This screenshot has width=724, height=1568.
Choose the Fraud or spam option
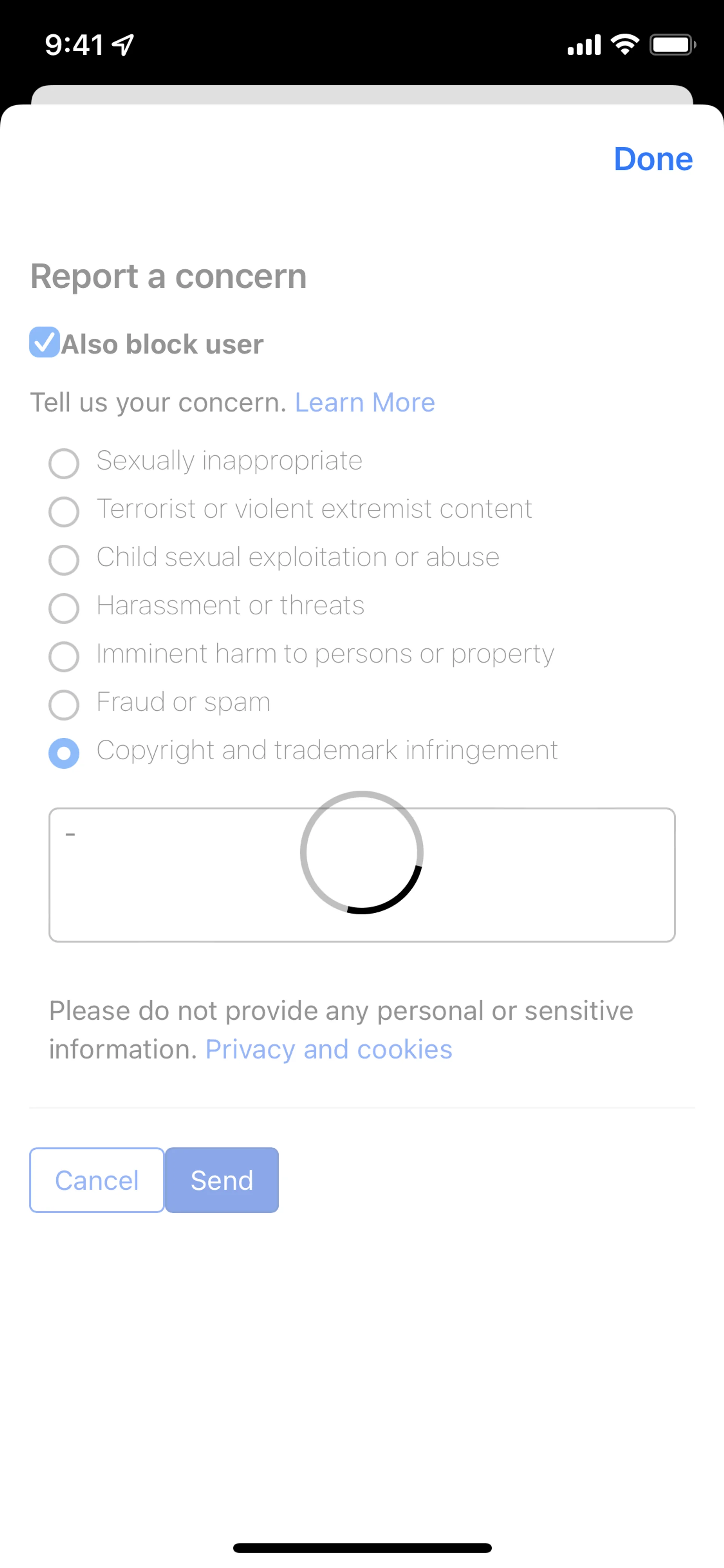click(64, 704)
